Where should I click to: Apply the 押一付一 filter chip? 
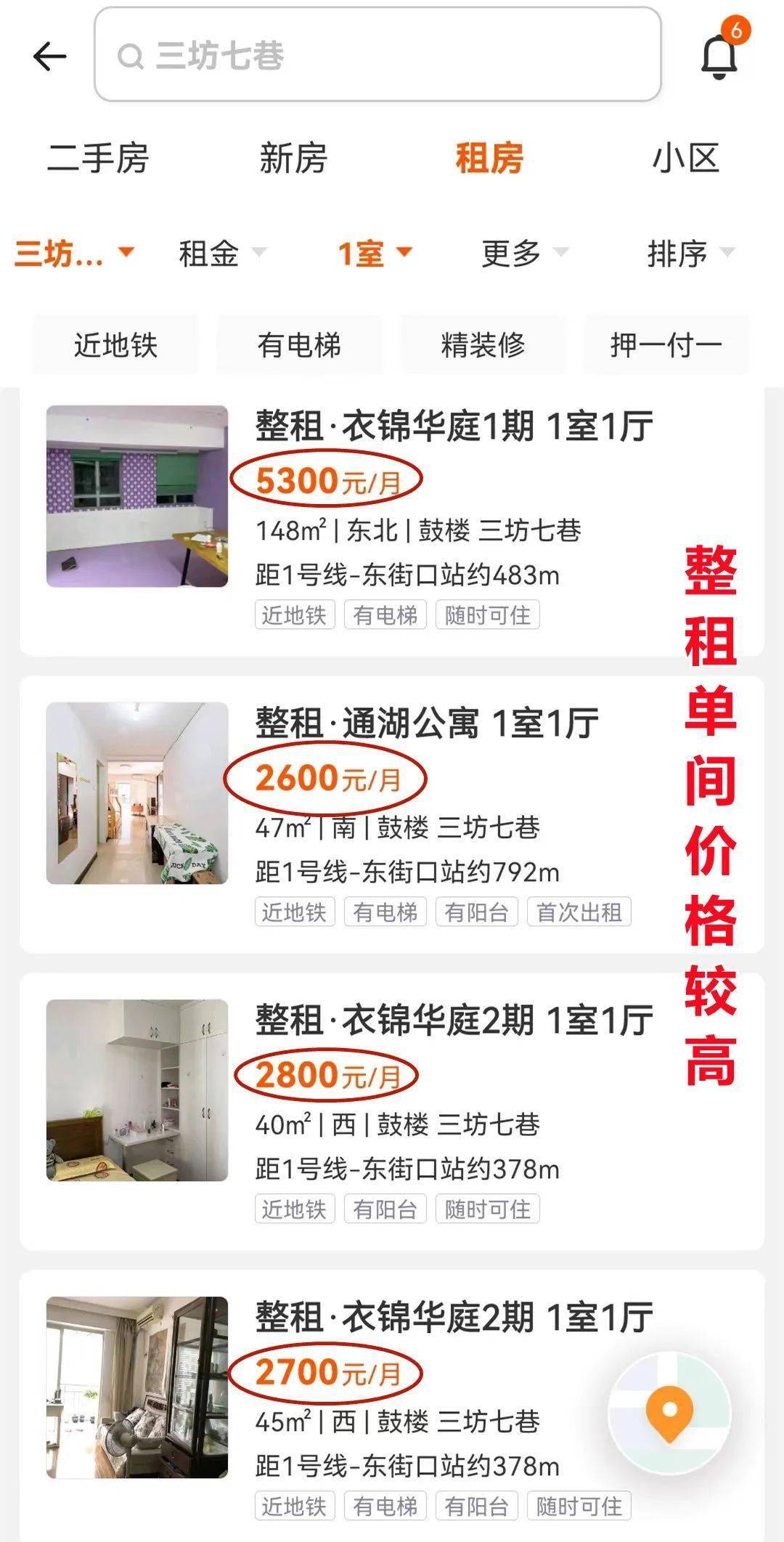pos(666,344)
